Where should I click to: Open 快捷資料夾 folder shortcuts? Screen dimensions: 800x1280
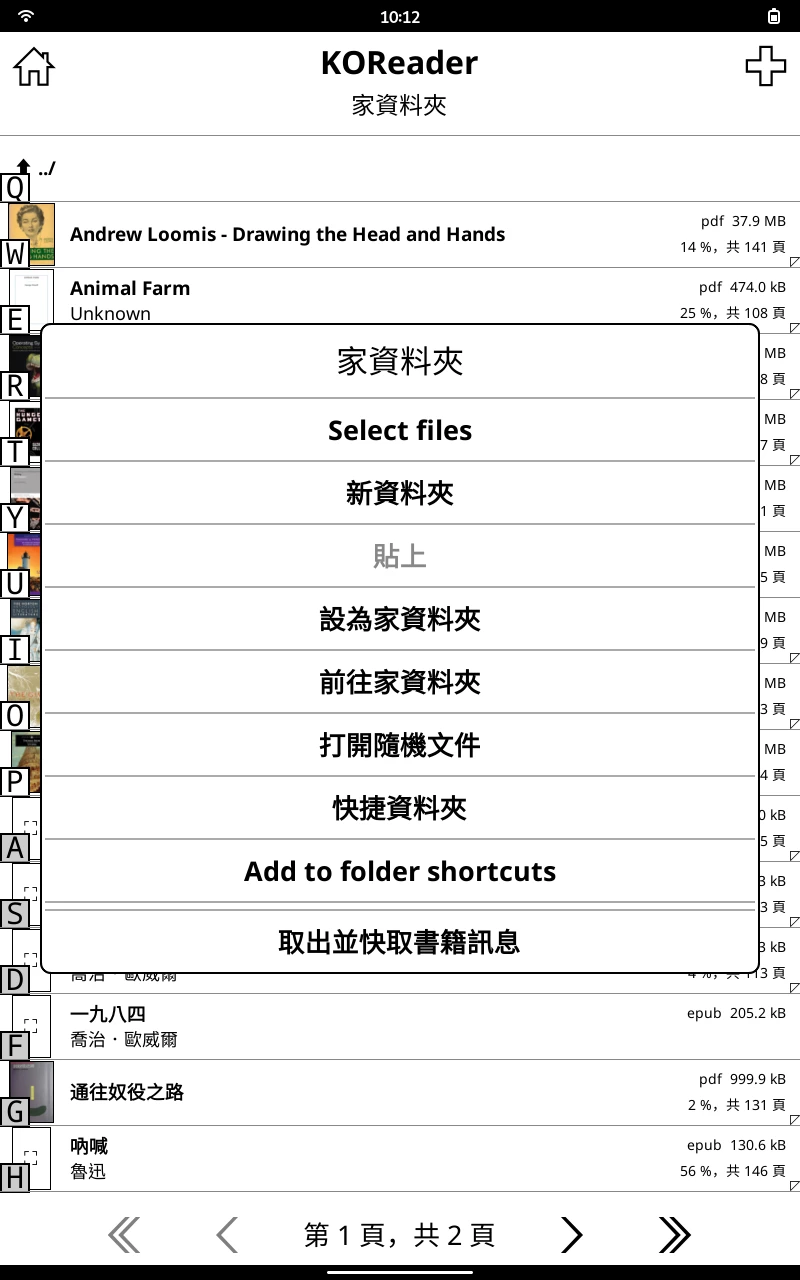point(400,808)
